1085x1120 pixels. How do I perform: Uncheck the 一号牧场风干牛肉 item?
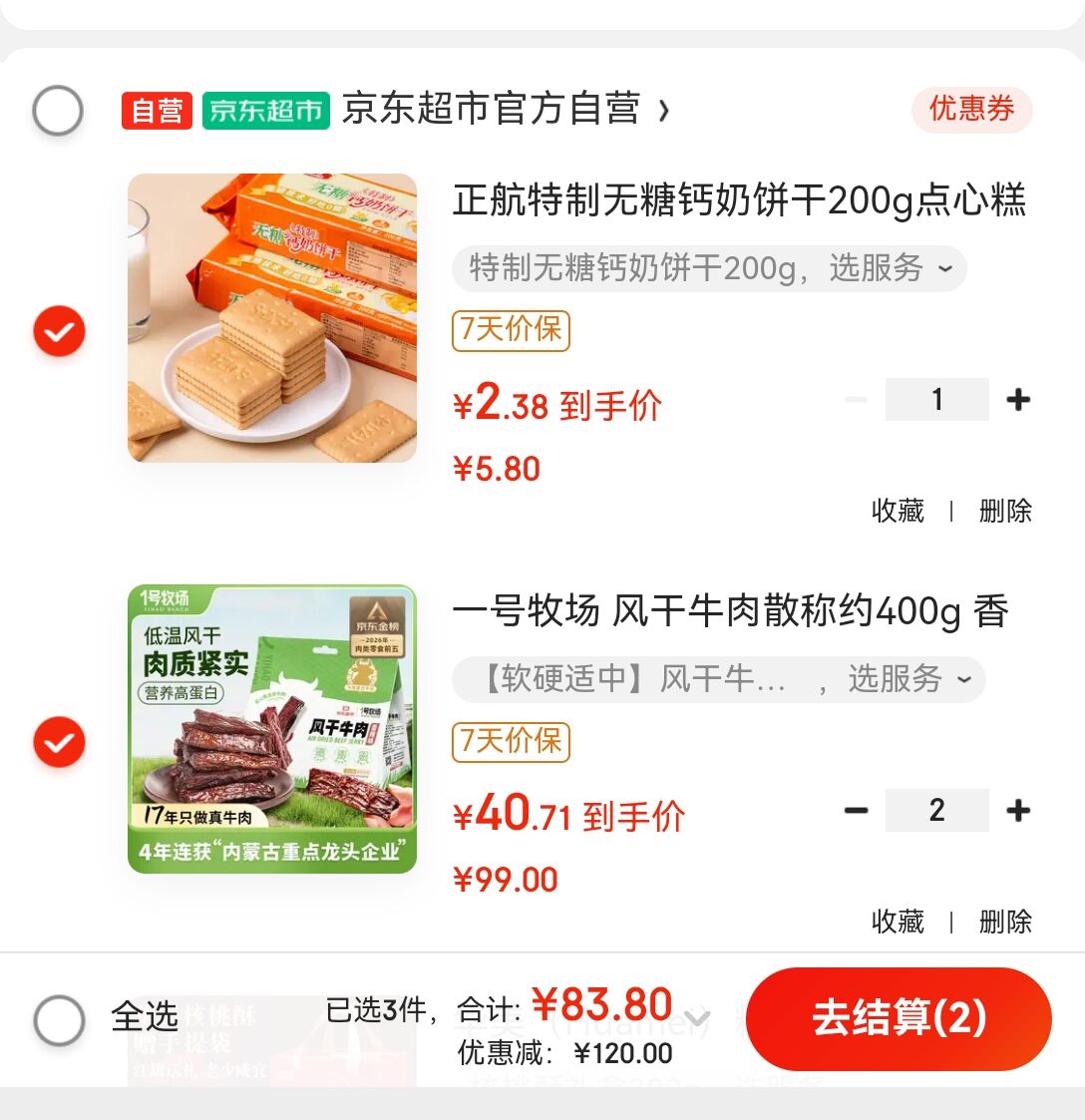(59, 742)
